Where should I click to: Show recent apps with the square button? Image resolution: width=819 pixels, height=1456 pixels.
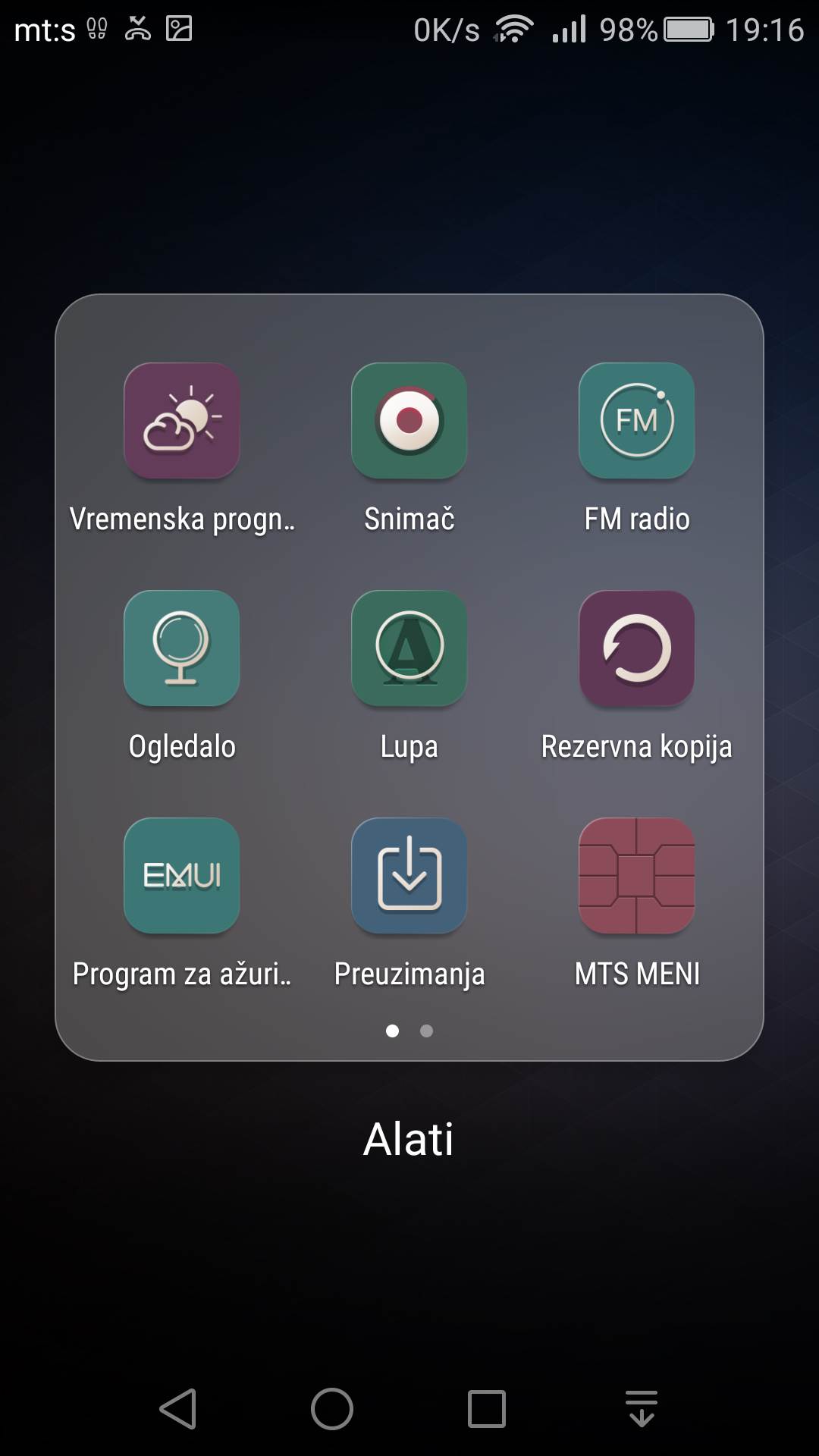click(x=487, y=1409)
